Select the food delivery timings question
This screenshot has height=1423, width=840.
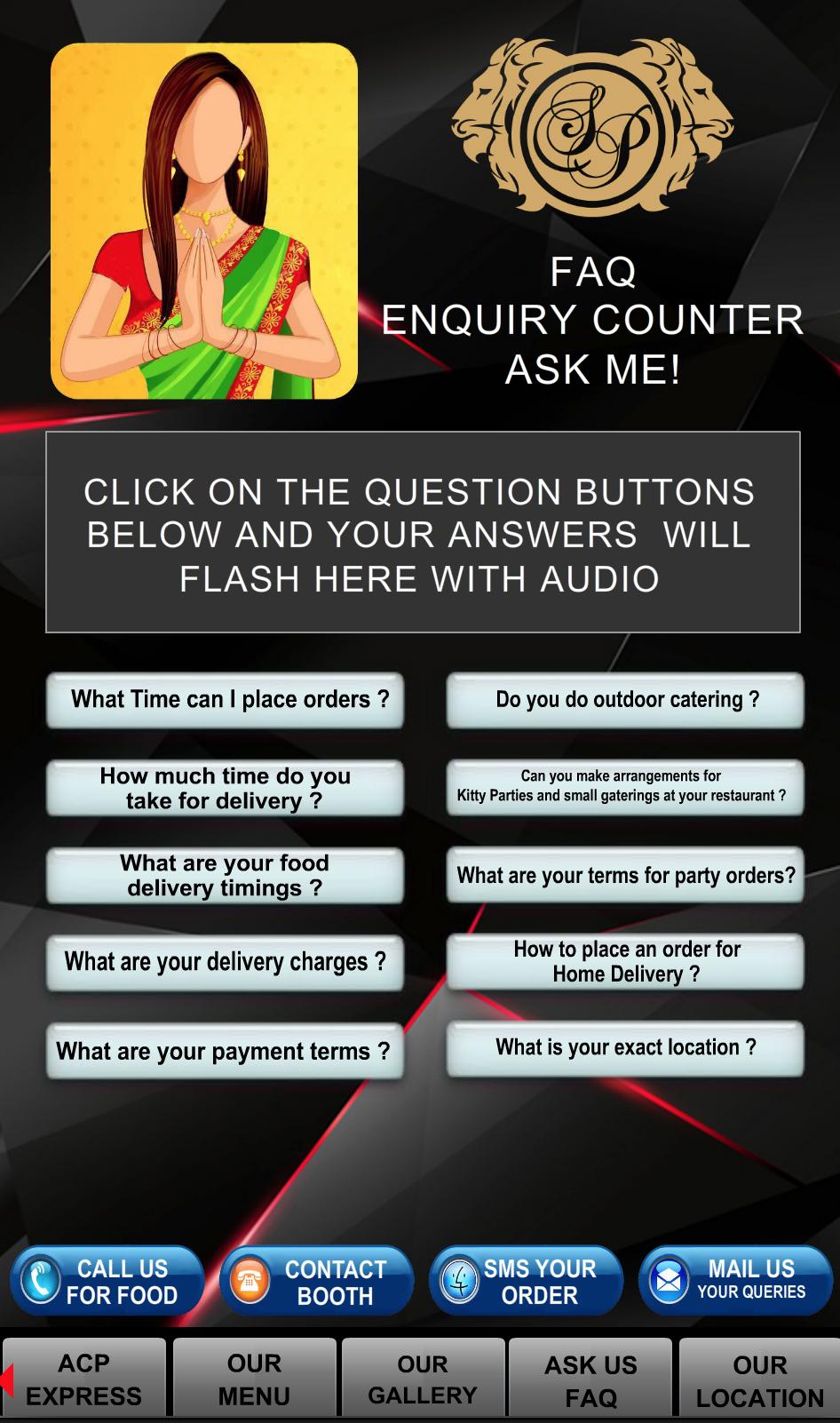tap(225, 876)
